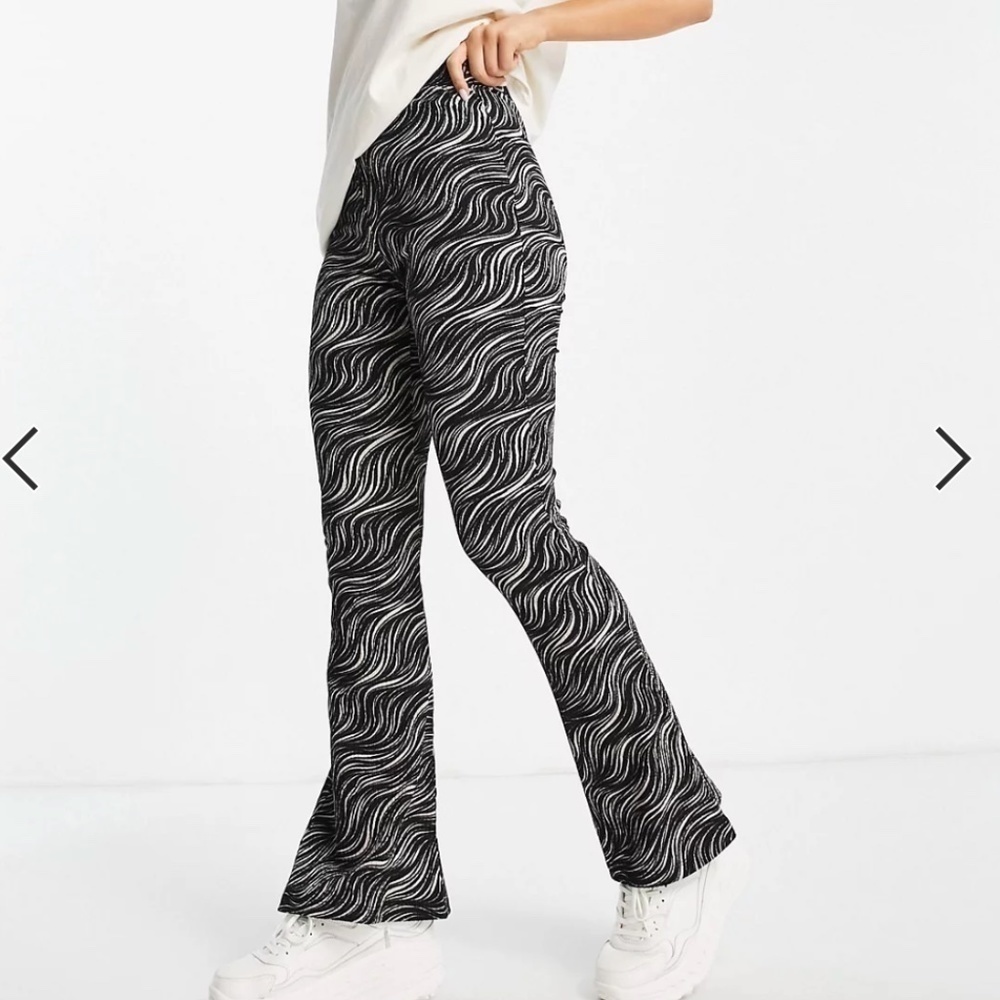Go back to the previous product photo

click(x=21, y=458)
